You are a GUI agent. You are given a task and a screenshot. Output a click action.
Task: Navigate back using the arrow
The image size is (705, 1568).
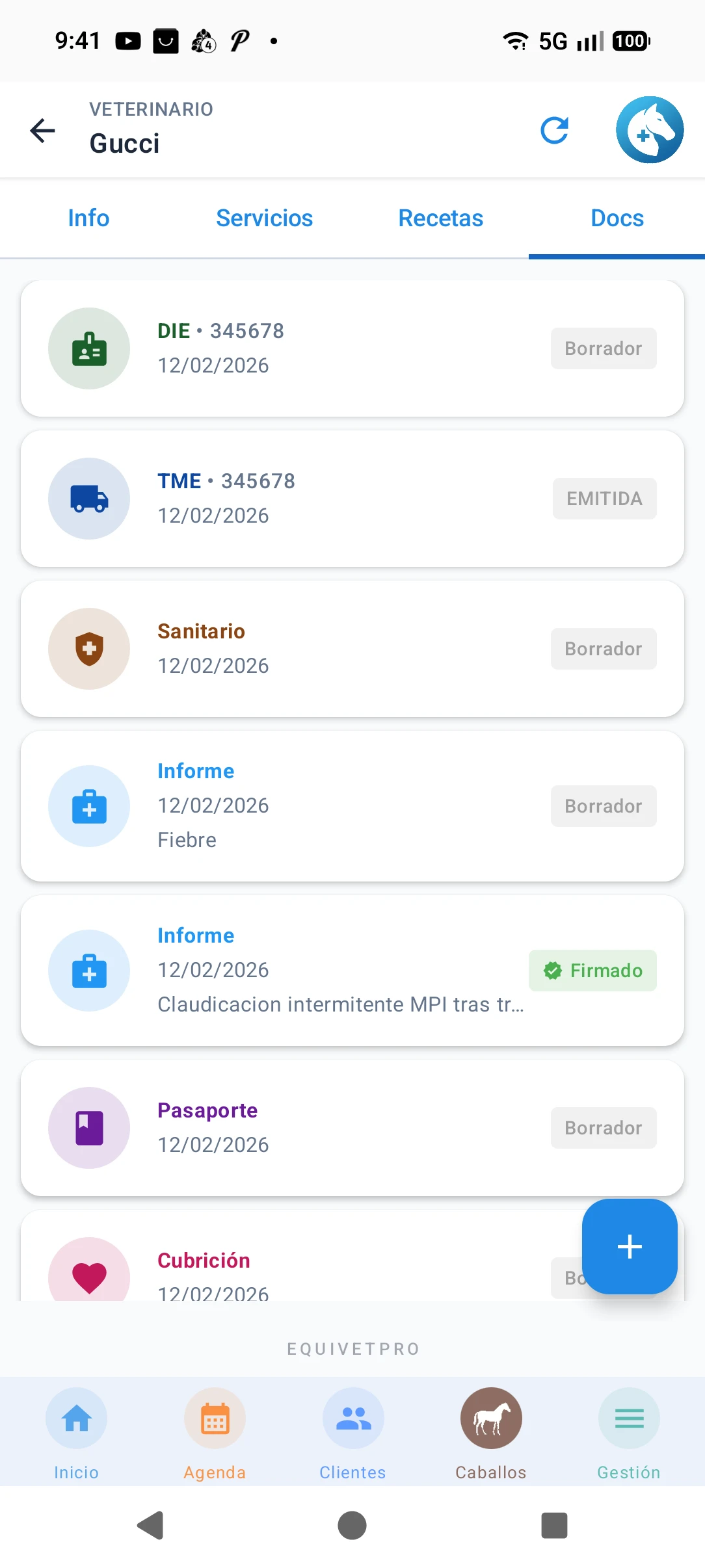click(x=42, y=130)
